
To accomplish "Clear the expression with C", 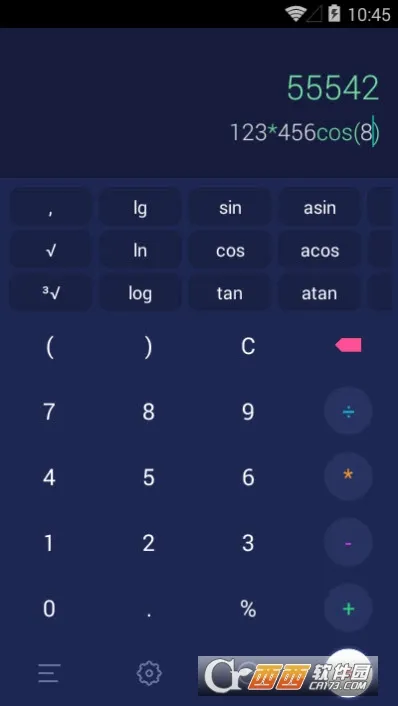I will click(248, 346).
